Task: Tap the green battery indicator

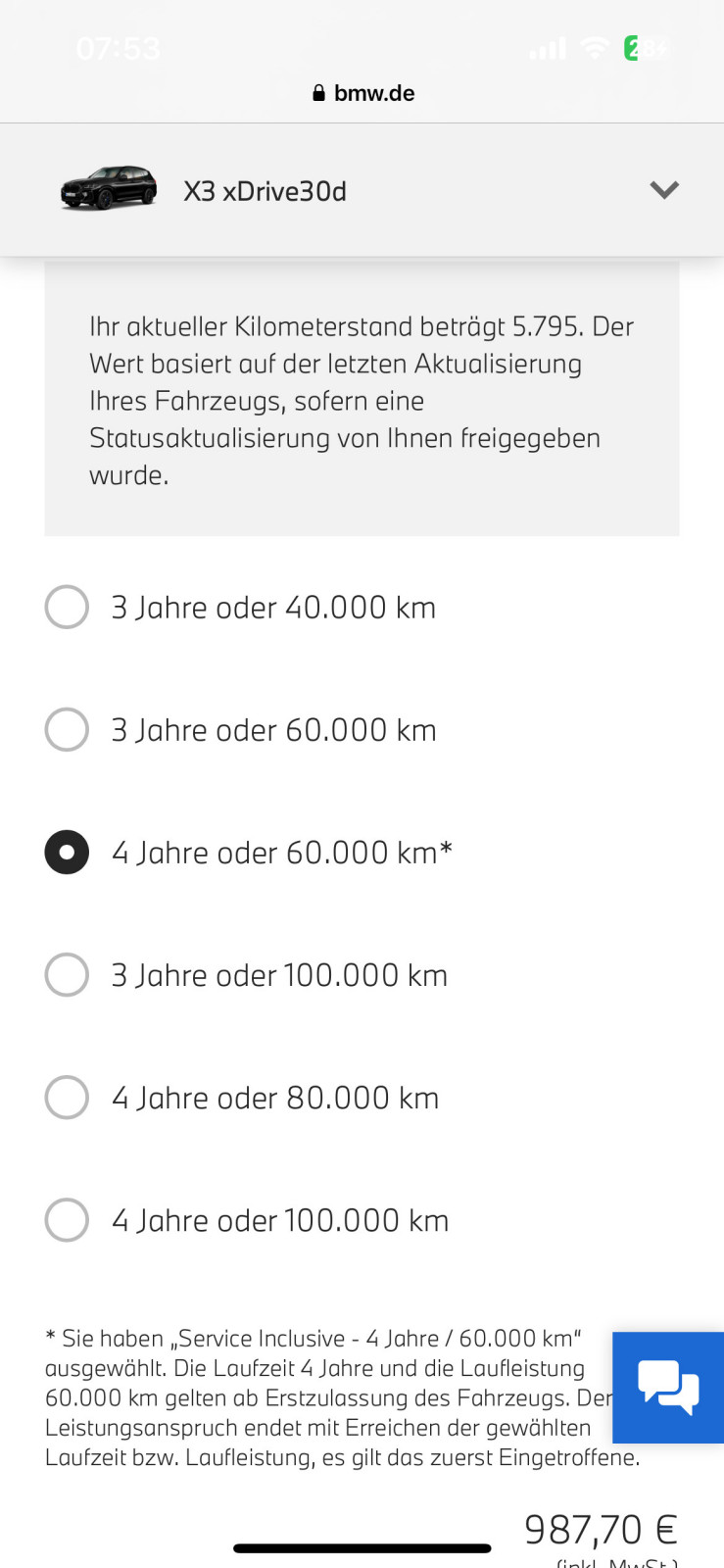Action: 642,47
